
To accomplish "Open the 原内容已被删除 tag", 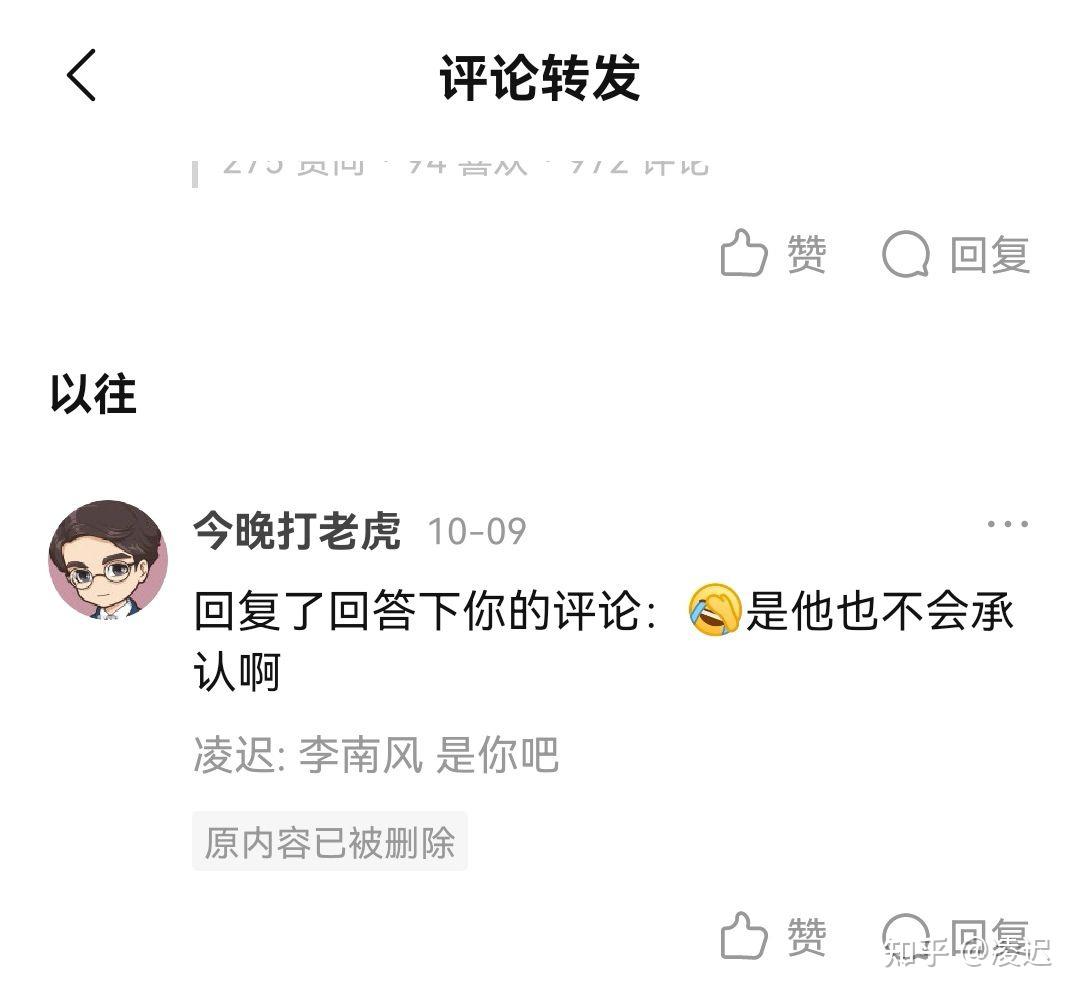I will point(330,842).
